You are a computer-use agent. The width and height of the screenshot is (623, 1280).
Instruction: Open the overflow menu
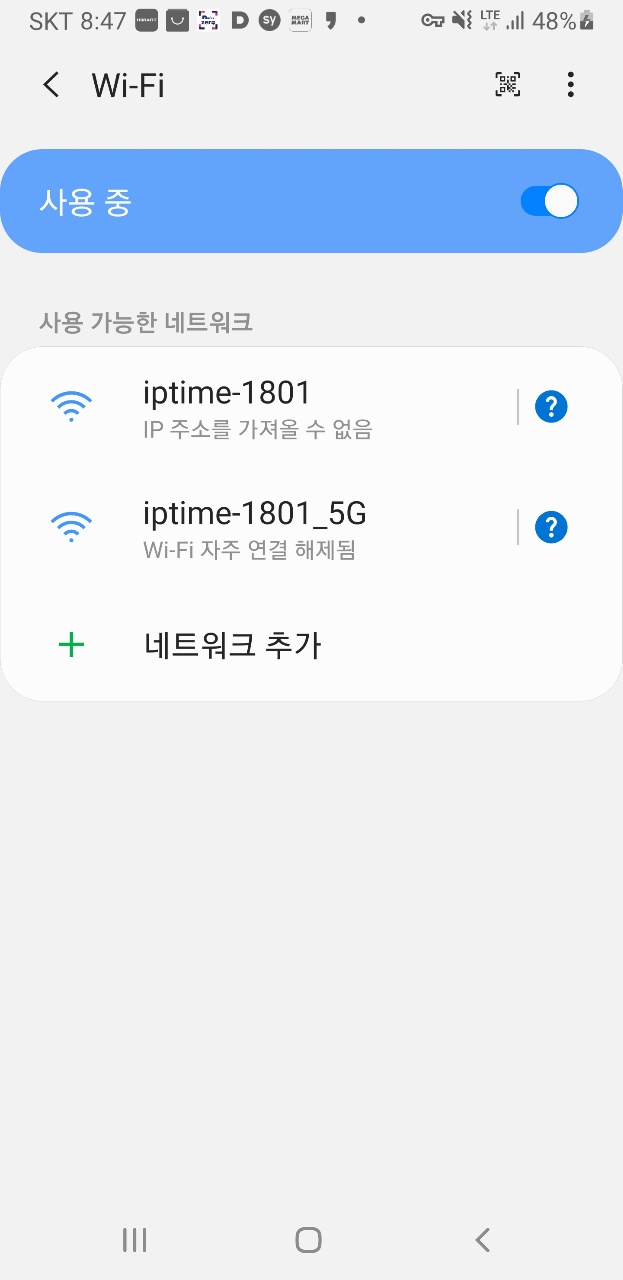pos(571,85)
